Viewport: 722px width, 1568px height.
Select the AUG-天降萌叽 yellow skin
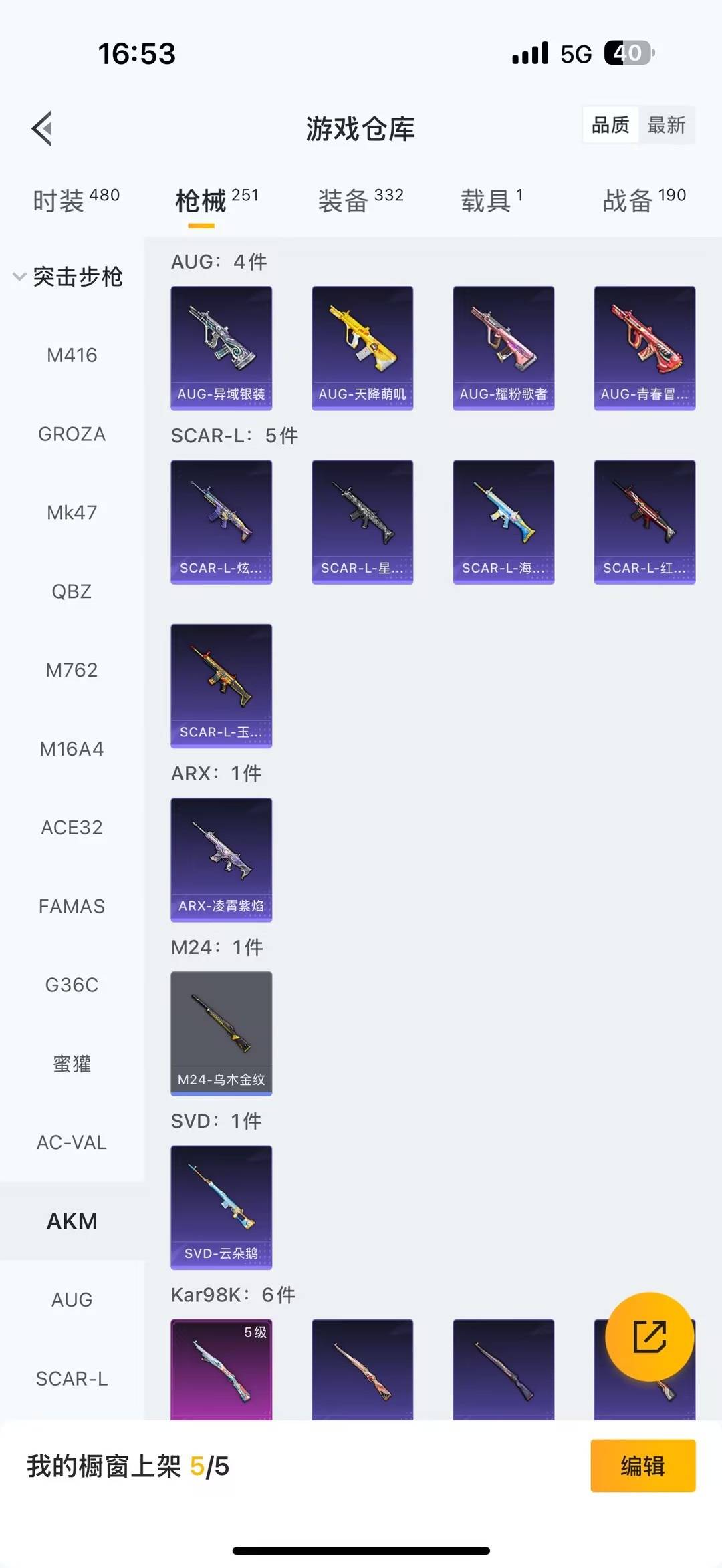tap(362, 346)
